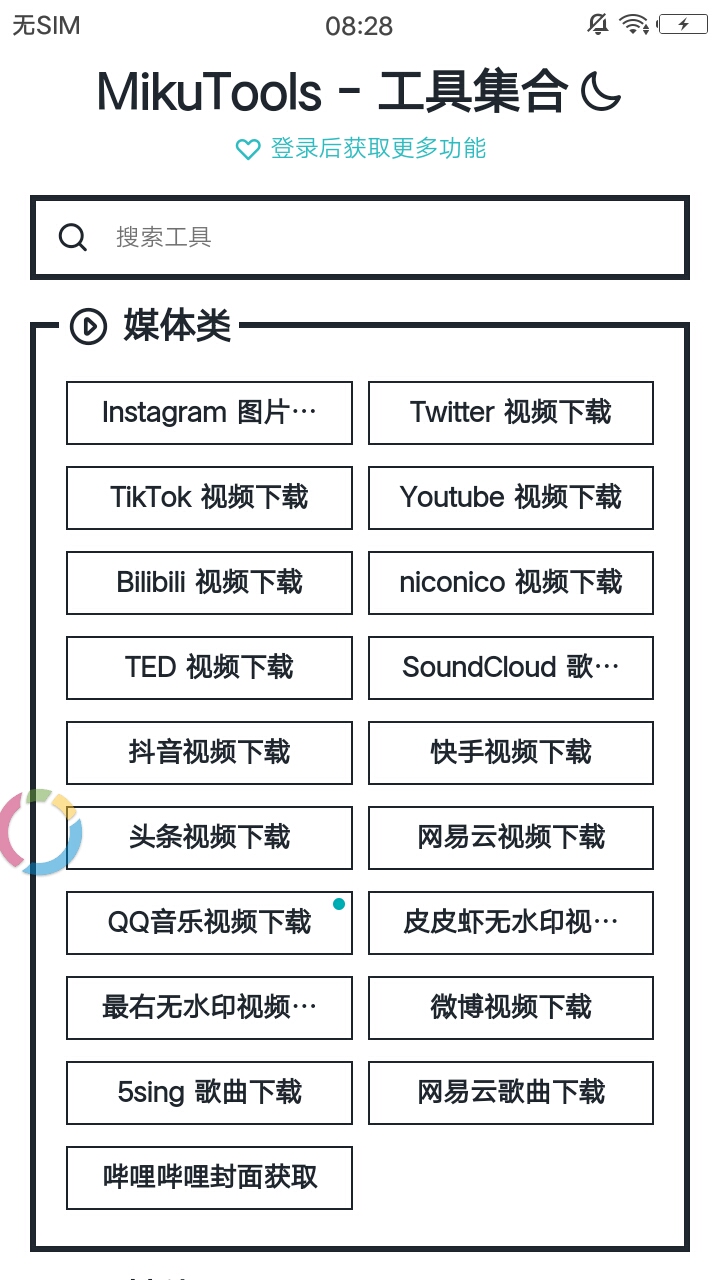
Task: Open QQ音乐视频下载 with the green dot
Action: tap(209, 923)
